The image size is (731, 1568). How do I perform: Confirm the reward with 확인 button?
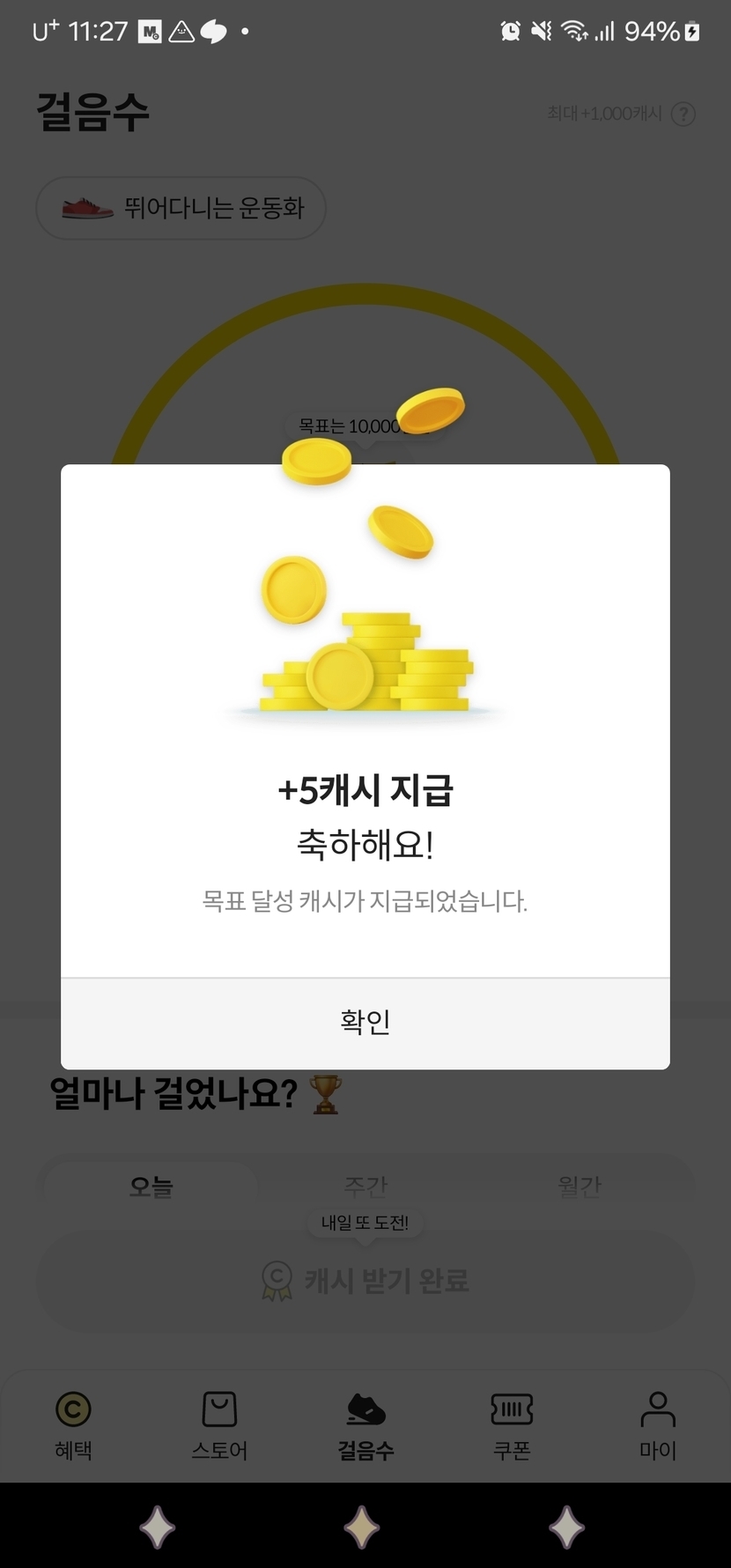point(365,1023)
